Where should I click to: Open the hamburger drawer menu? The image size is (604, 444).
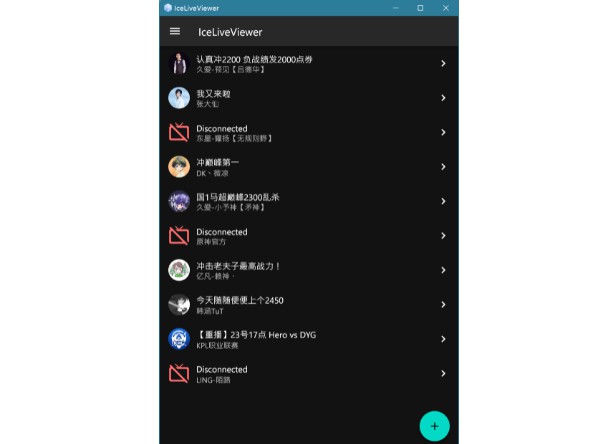pyautogui.click(x=175, y=32)
